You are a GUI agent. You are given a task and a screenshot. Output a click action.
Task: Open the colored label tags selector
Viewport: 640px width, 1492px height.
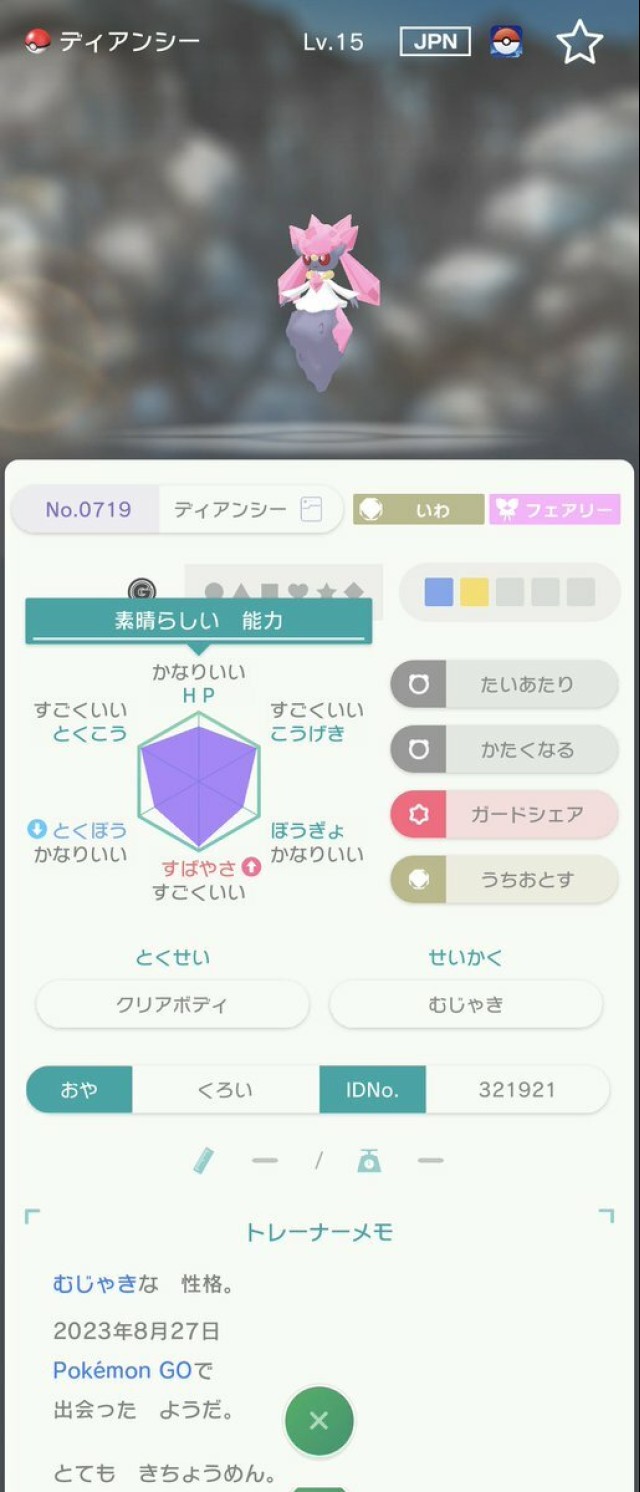(509, 592)
